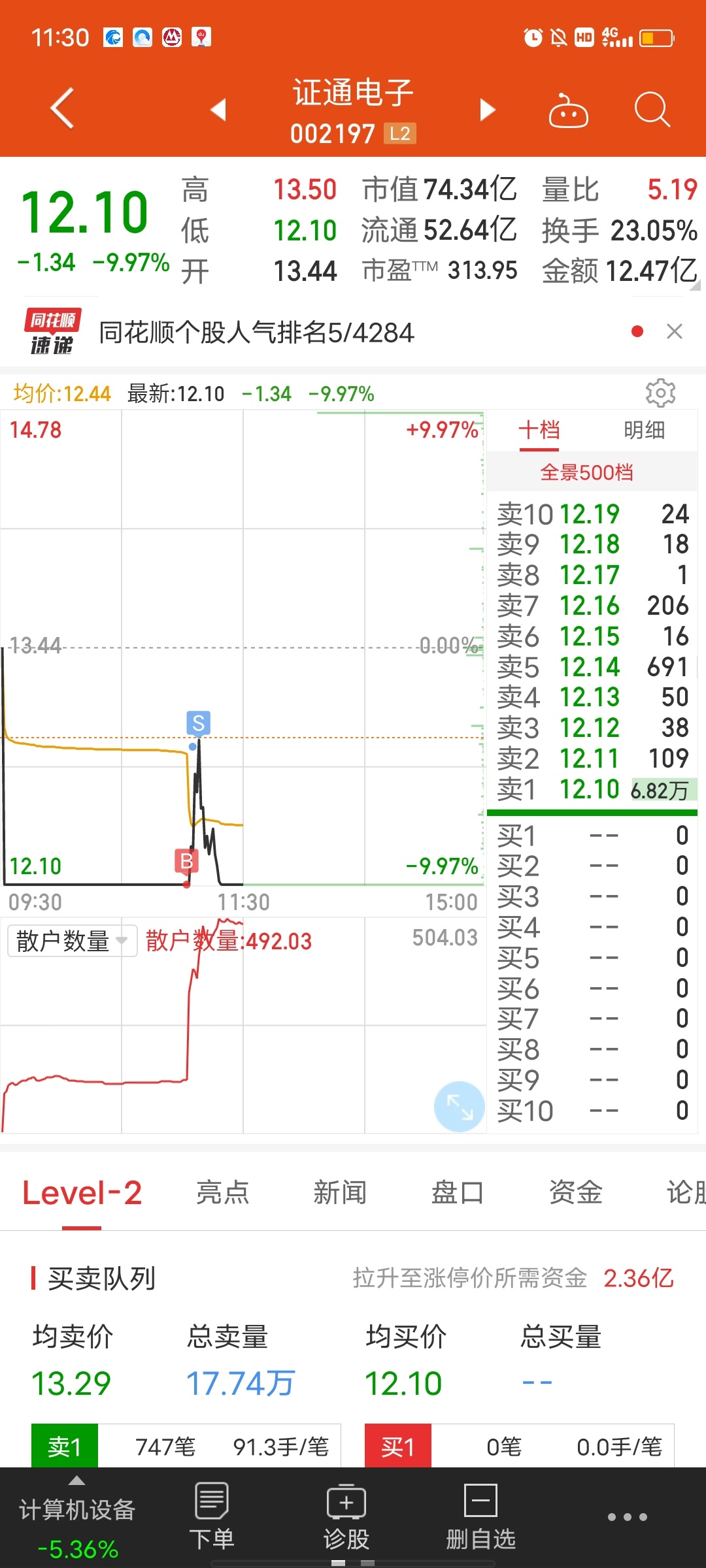Switch to the 新闻 tab
The width and height of the screenshot is (706, 1568).
340,1192
